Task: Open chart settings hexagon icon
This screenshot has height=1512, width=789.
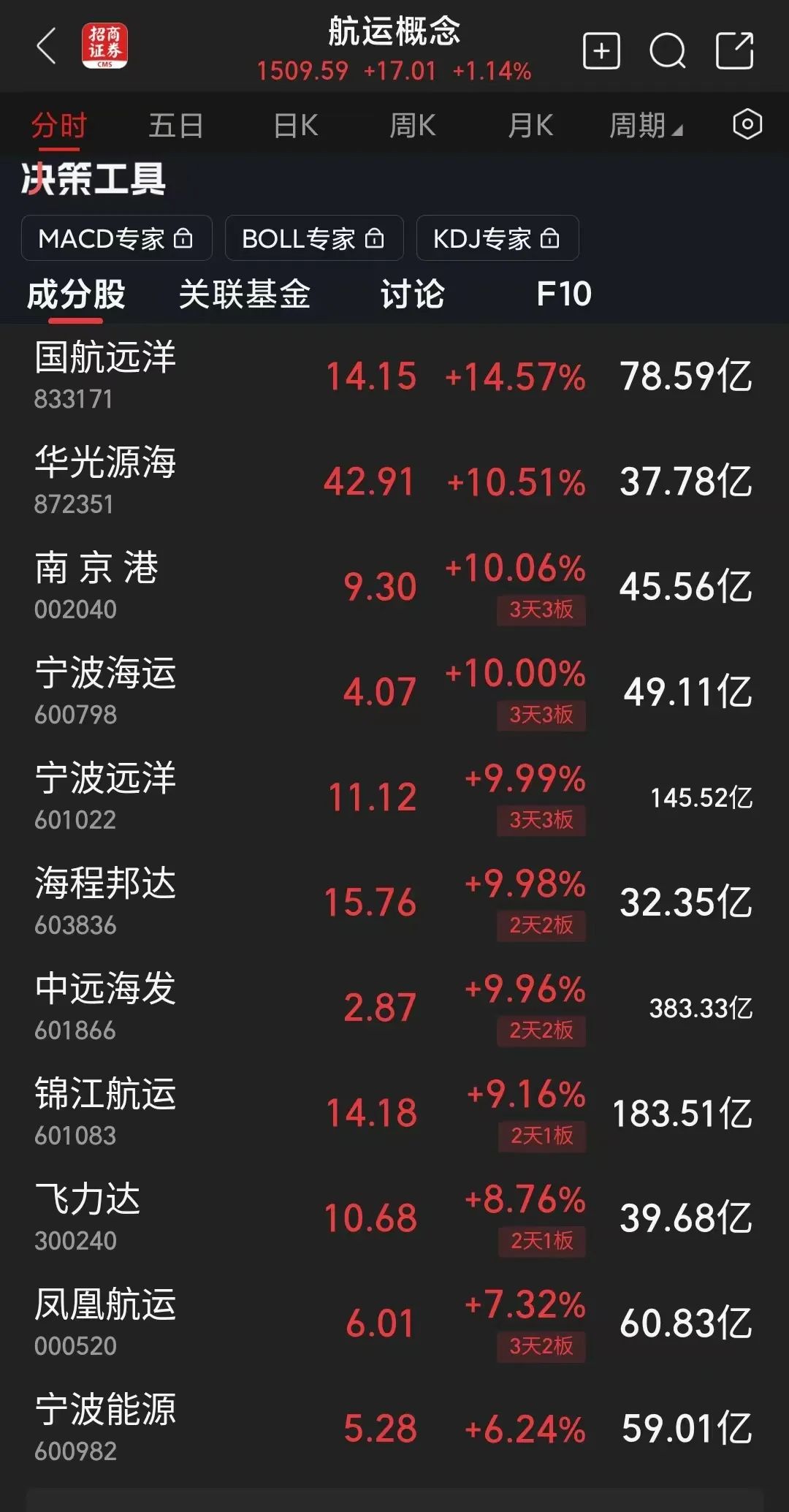Action: tap(747, 124)
